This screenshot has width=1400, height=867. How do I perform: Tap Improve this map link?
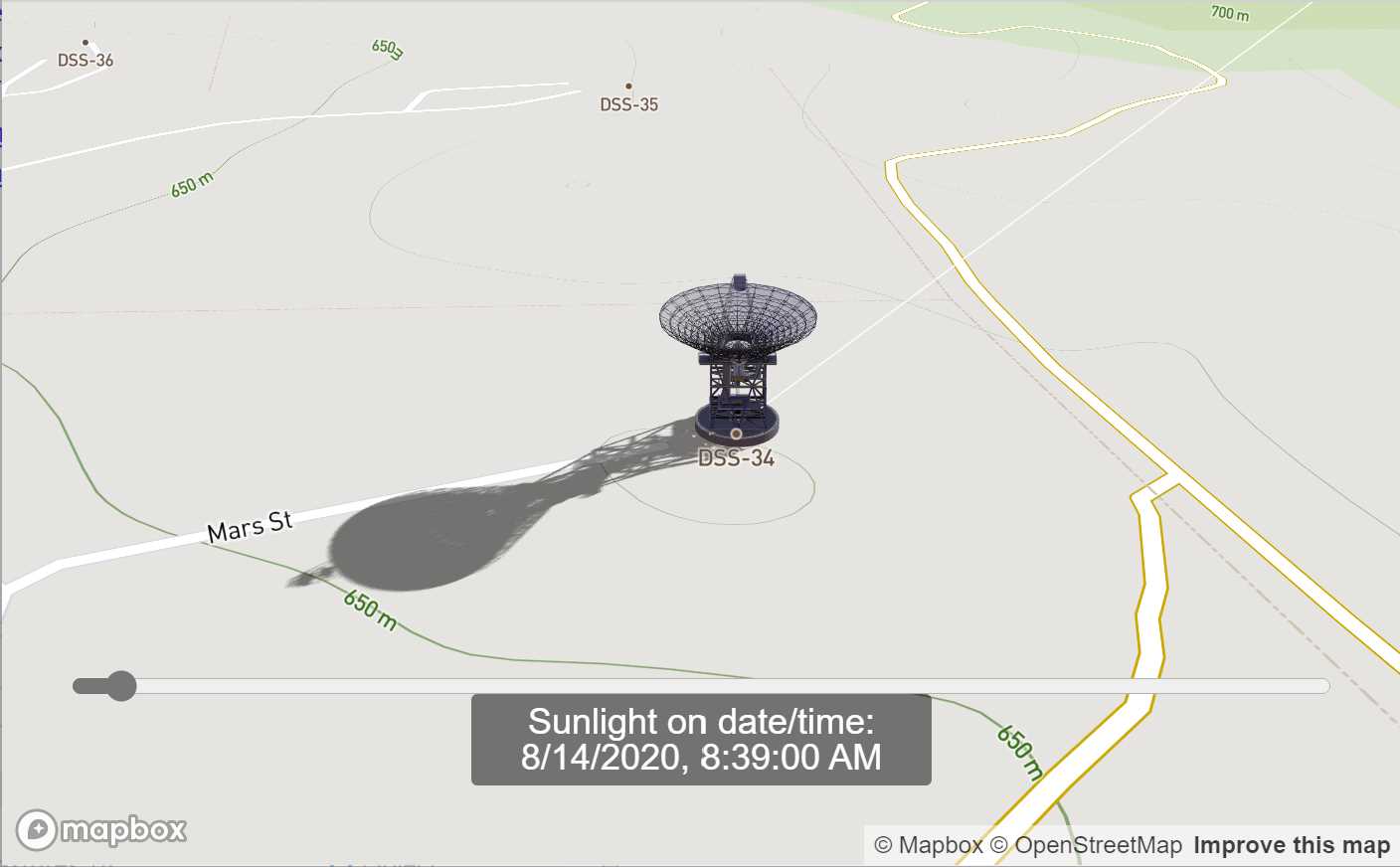(x=1291, y=846)
